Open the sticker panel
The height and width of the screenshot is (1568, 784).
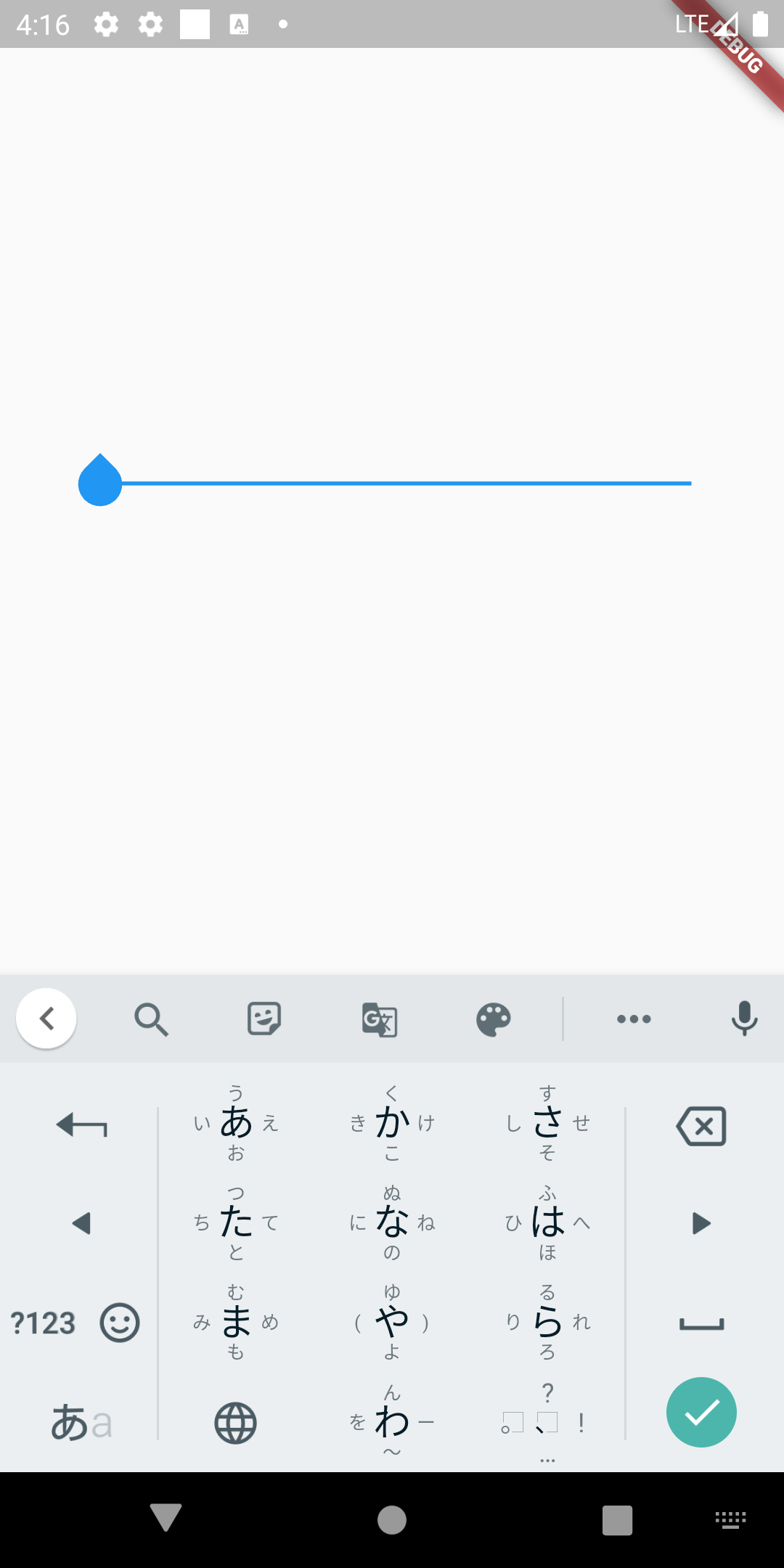pos(264,1018)
